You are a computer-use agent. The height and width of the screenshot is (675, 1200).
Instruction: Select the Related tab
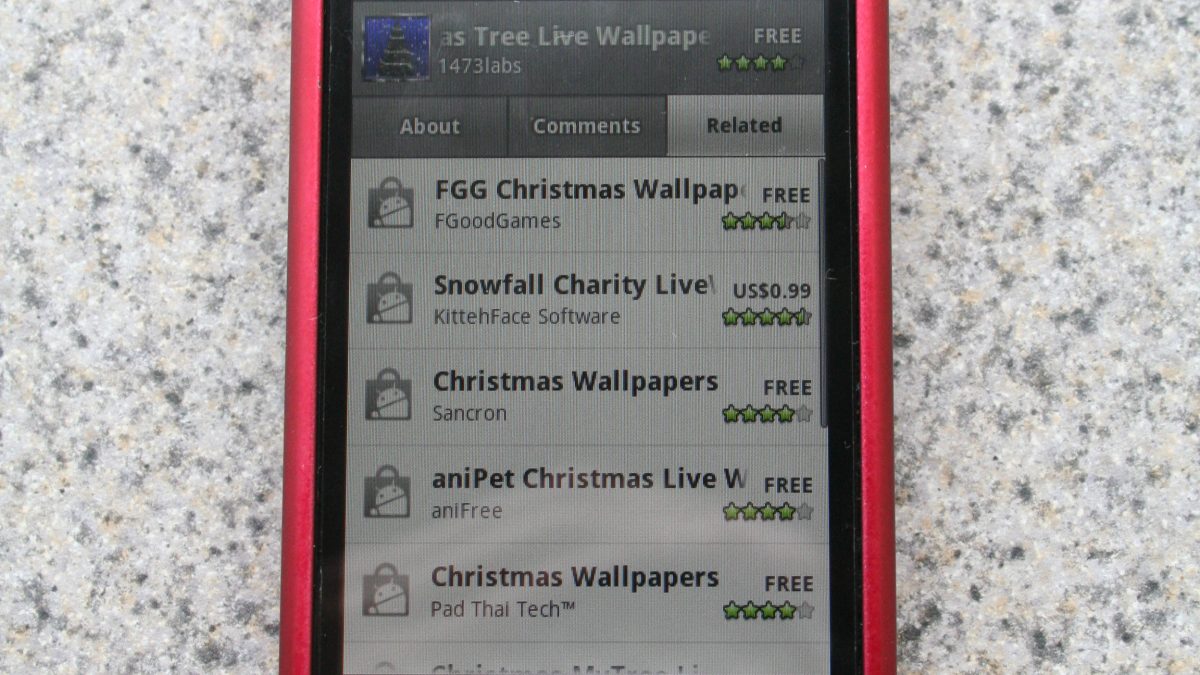744,126
